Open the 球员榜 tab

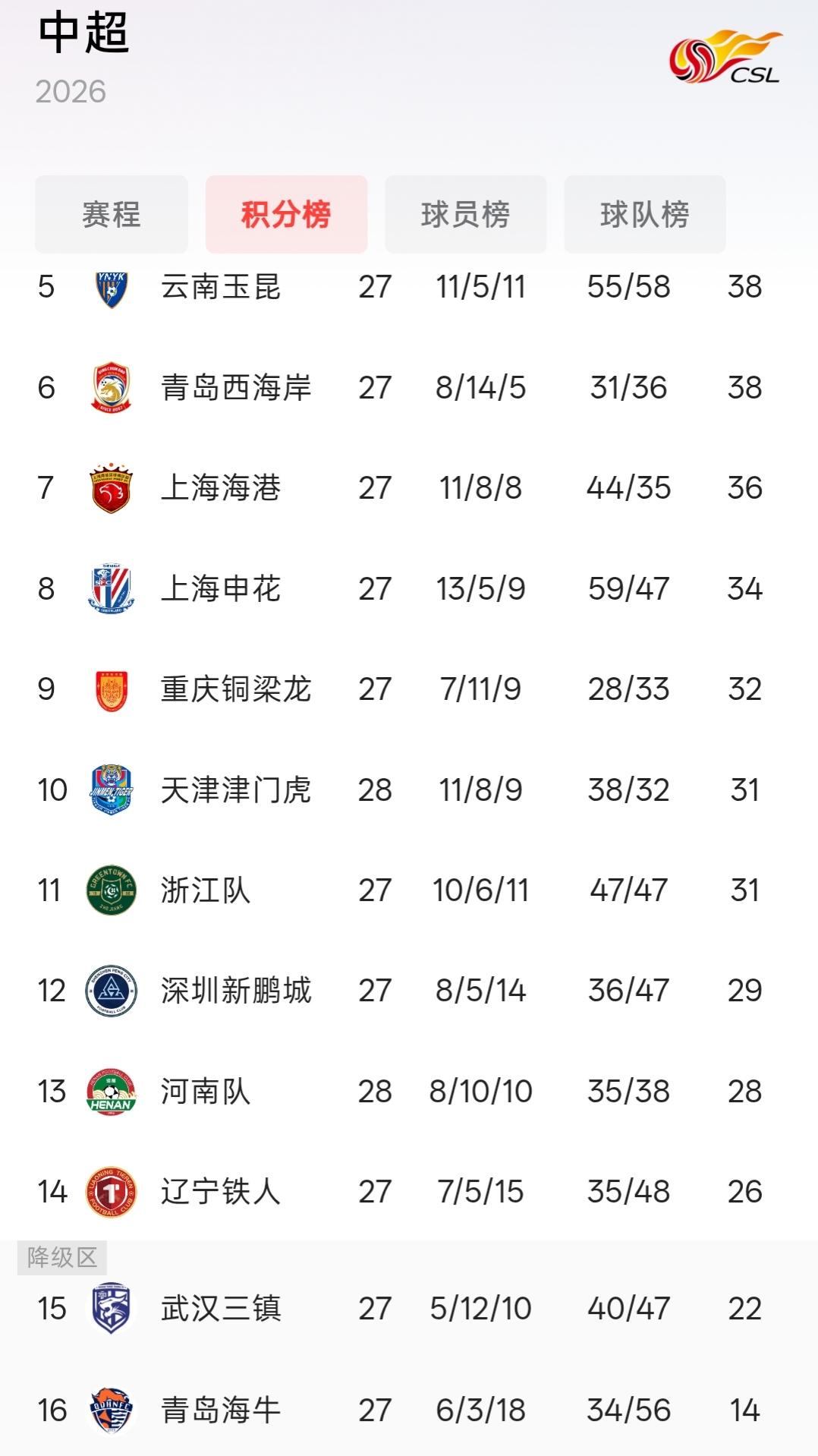coord(466,214)
